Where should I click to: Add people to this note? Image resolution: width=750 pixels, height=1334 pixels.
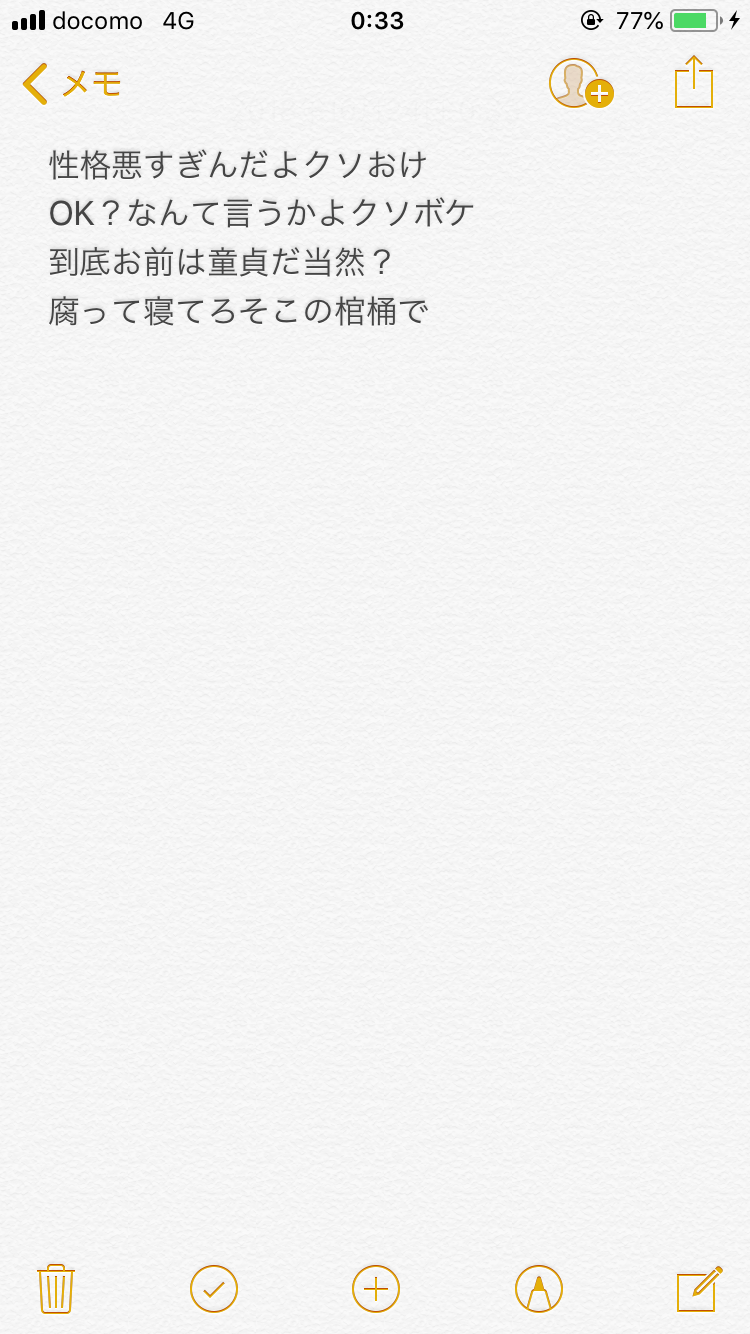(579, 84)
